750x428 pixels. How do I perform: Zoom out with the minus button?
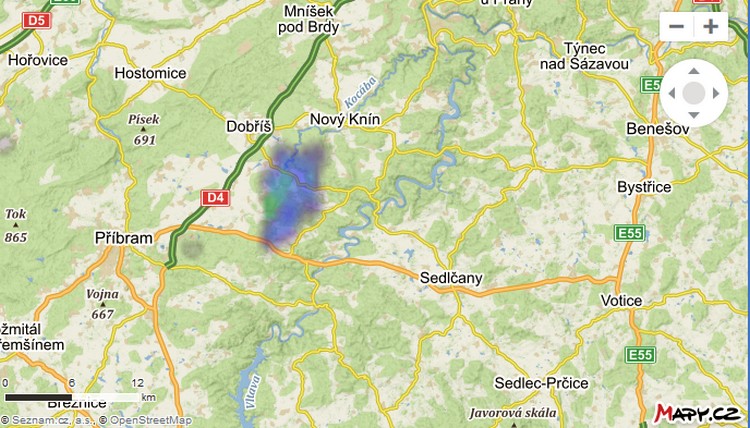678,26
